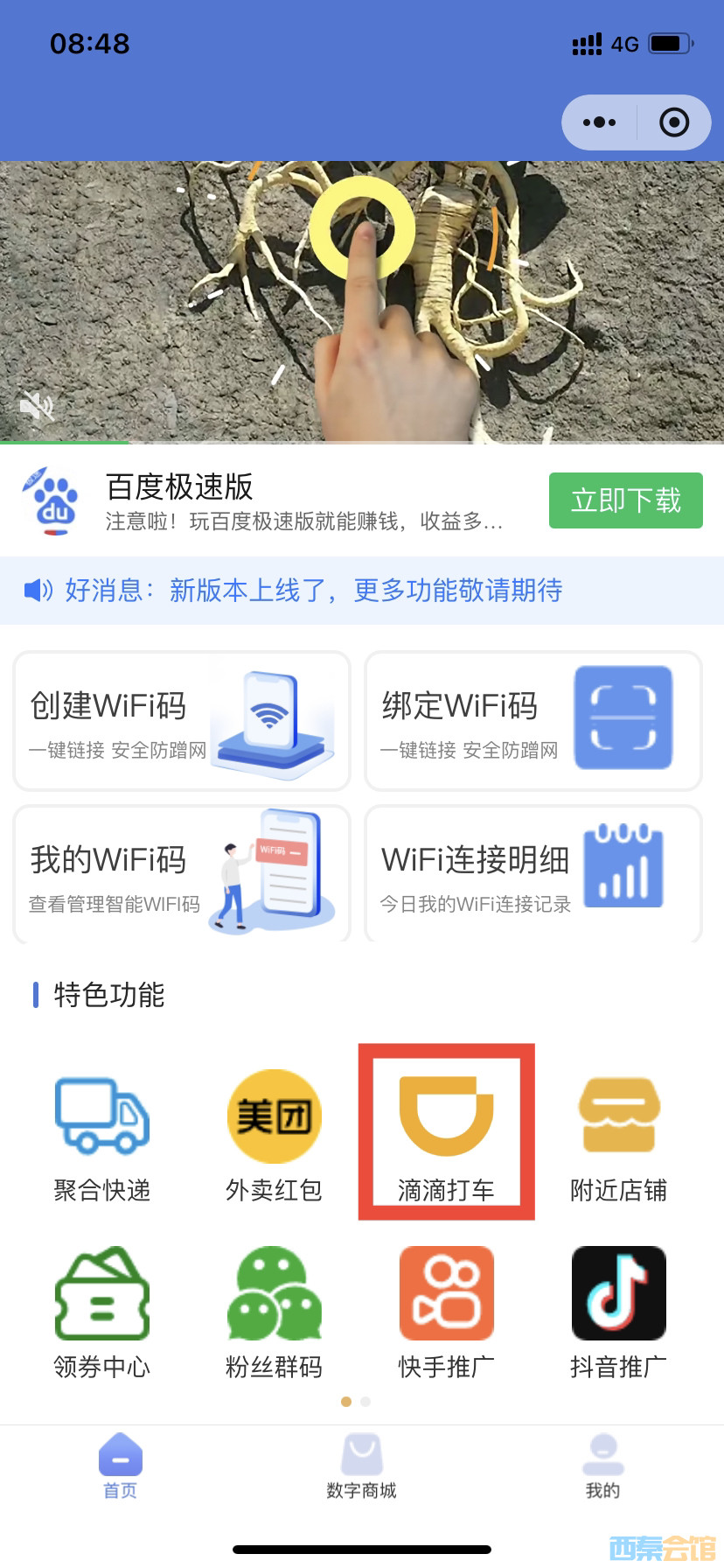
Task: Open 聚合快递 feature
Action: (x=102, y=1136)
